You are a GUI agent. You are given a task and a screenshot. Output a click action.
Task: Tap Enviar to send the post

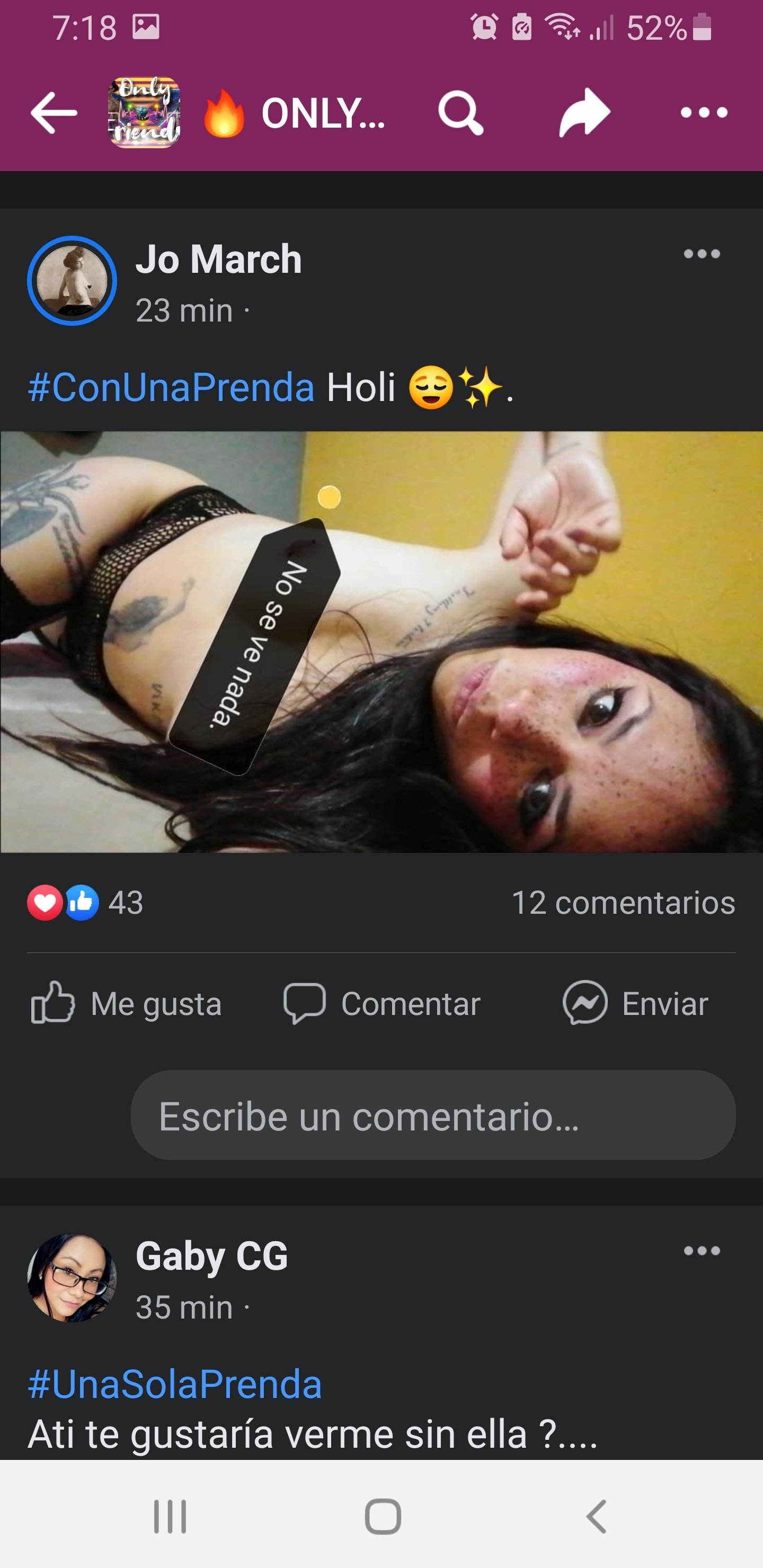pos(635,1003)
